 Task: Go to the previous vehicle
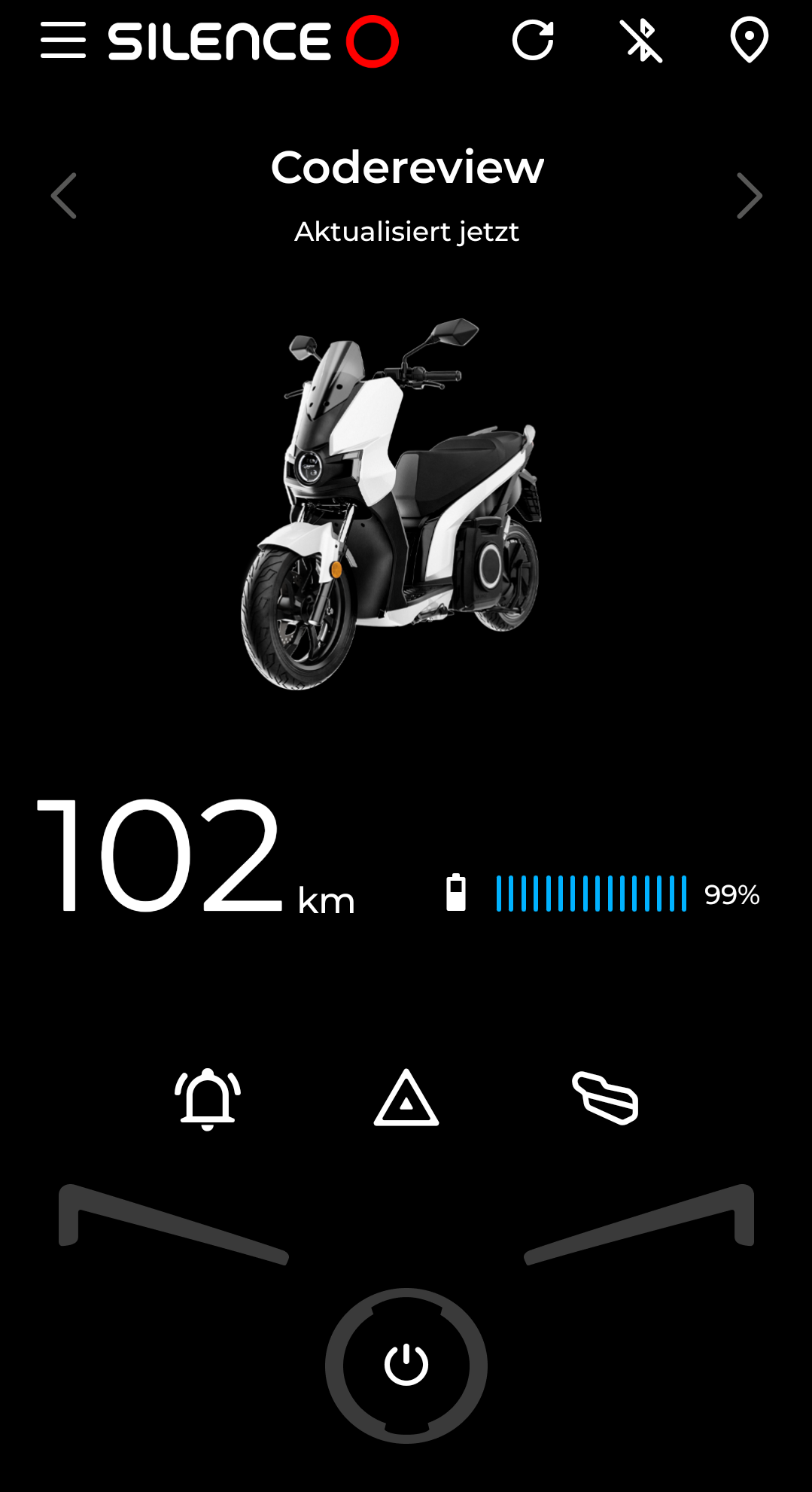(64, 196)
